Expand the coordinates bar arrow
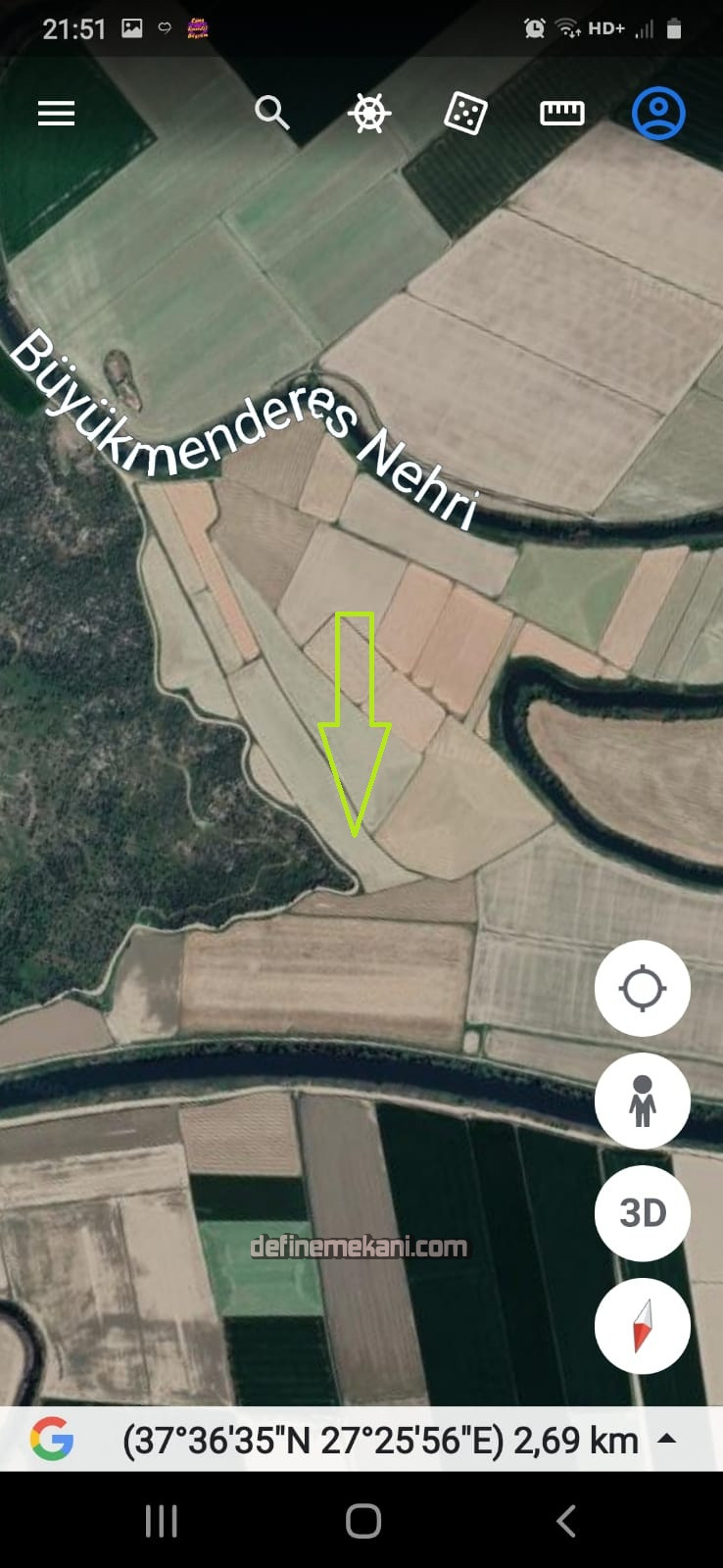Image resolution: width=723 pixels, height=1568 pixels. (x=667, y=1439)
